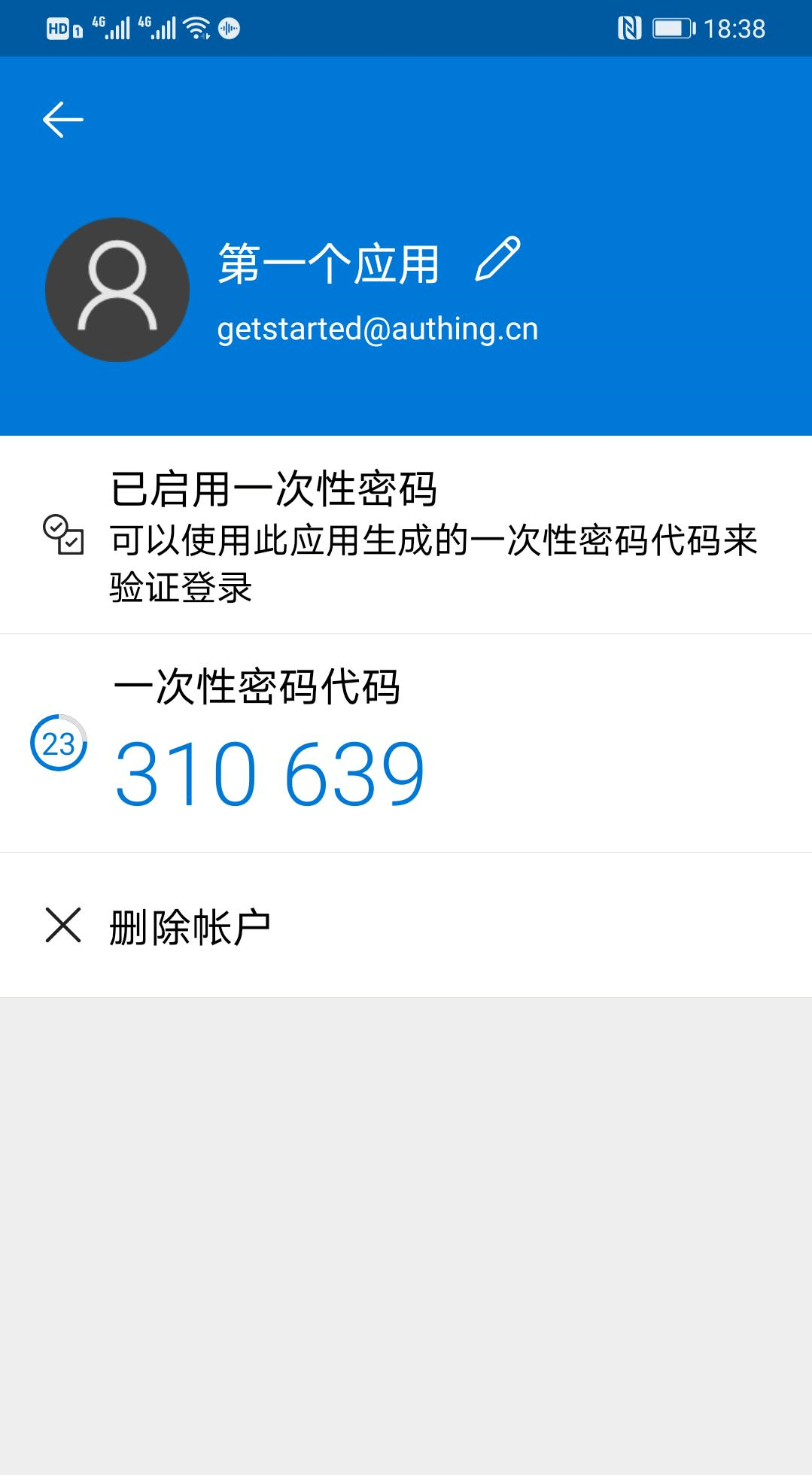This screenshot has width=812, height=1475.
Task: Select 删除帐户 to remove the account
Action: pyautogui.click(x=190, y=926)
